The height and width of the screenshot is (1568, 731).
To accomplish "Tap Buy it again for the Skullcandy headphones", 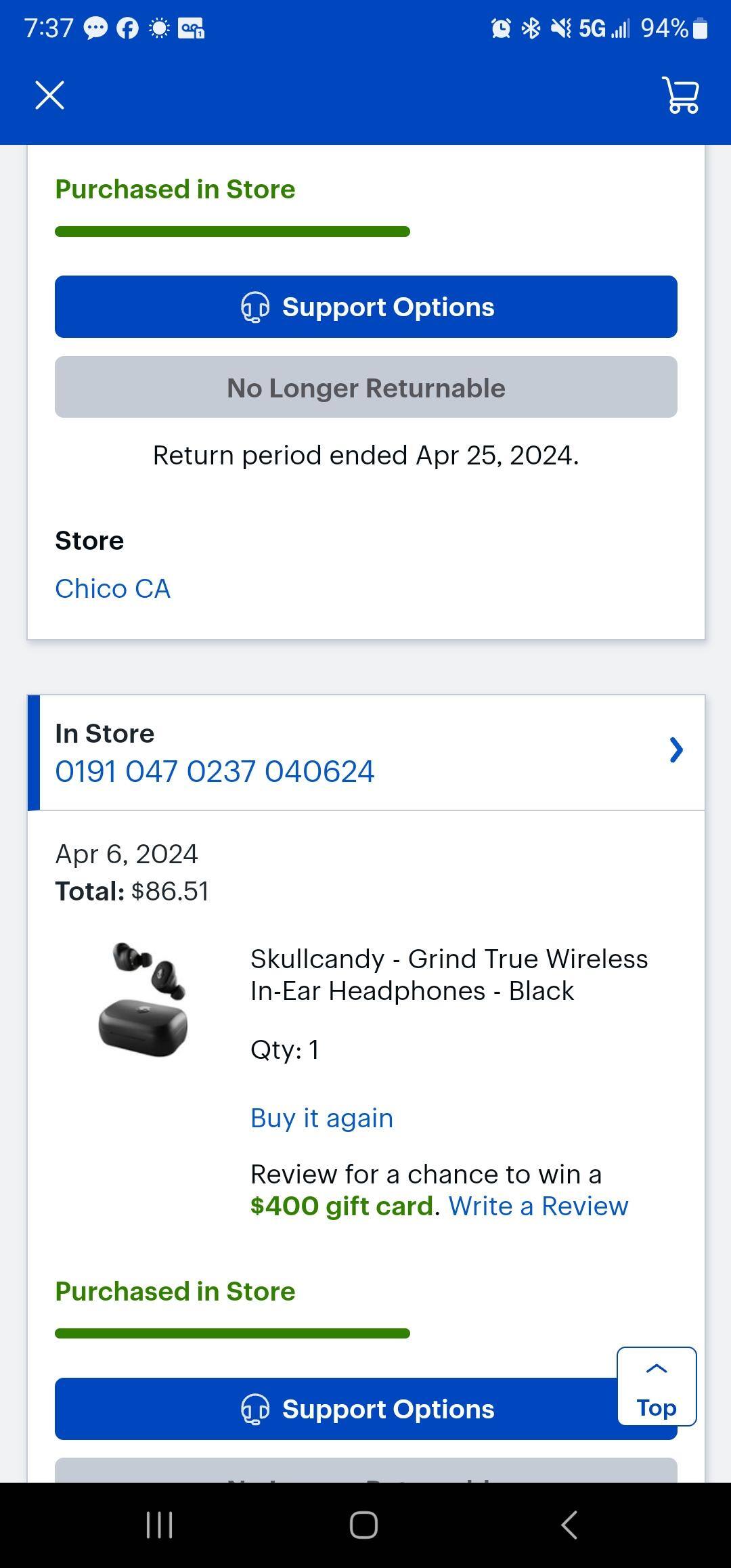I will point(321,1118).
